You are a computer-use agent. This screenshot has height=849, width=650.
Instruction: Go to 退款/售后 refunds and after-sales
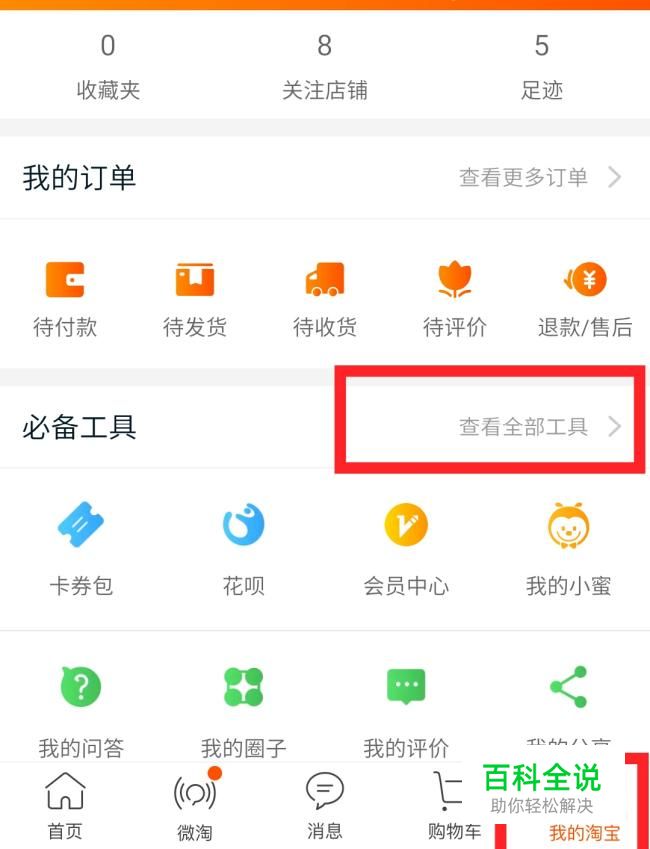tap(585, 297)
